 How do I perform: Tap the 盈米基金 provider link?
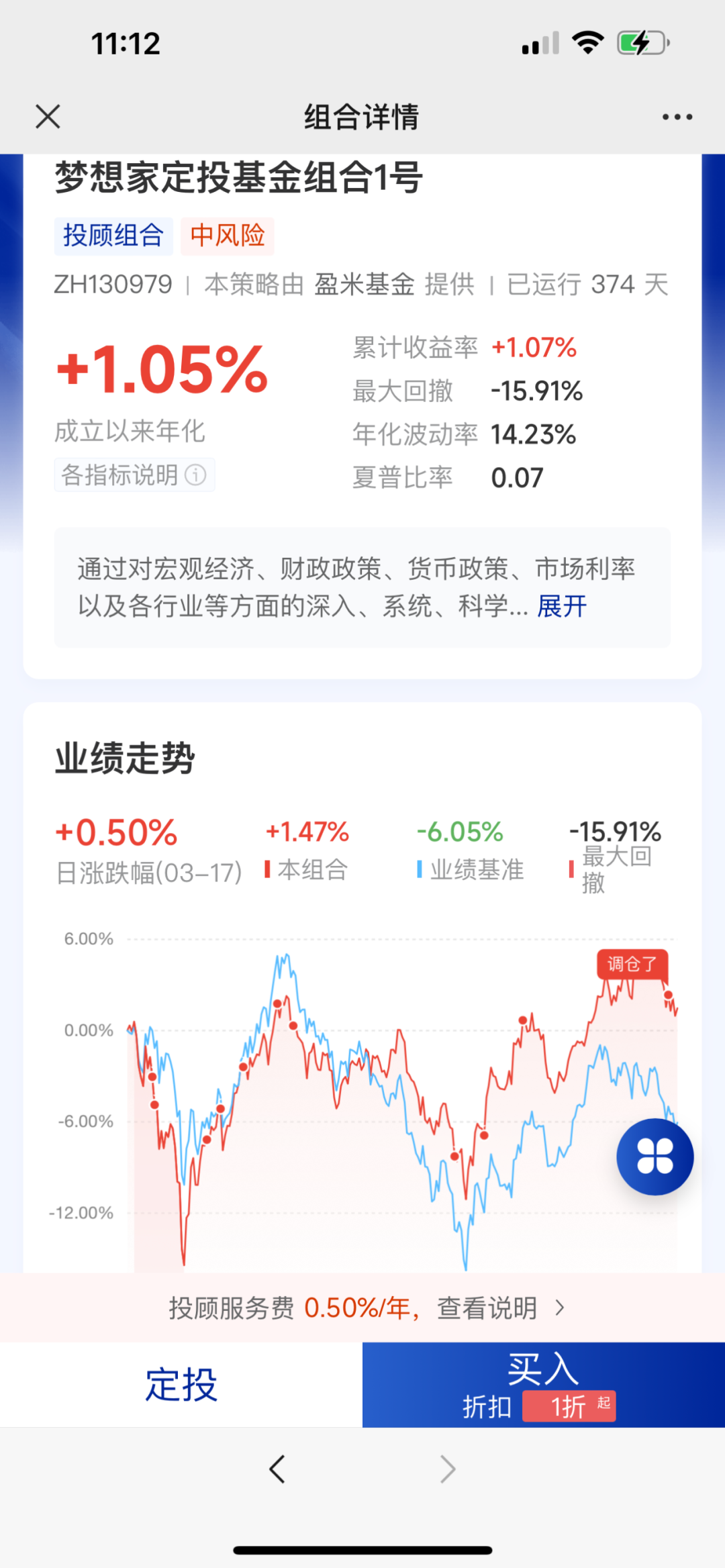[365, 284]
